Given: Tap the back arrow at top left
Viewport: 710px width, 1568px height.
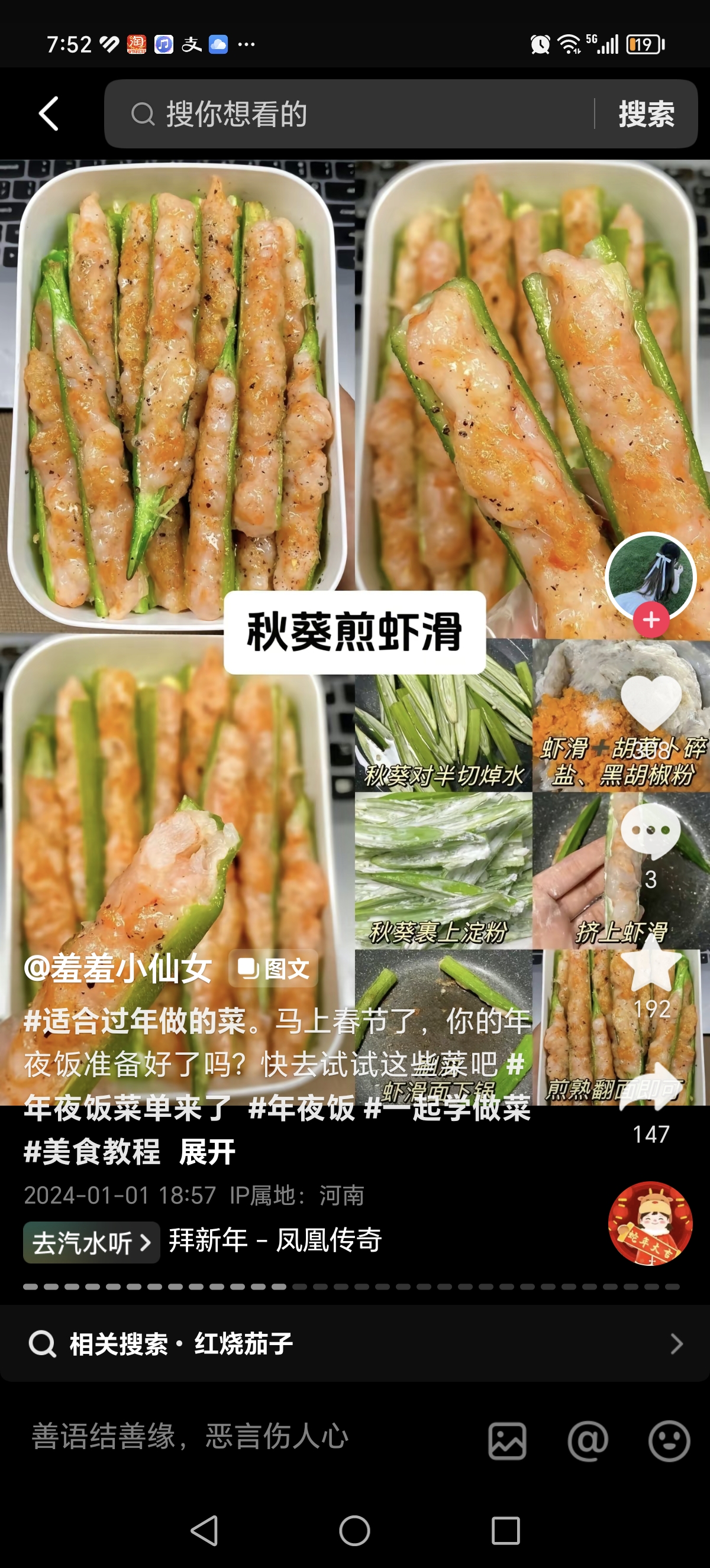Looking at the screenshot, I should (x=49, y=115).
